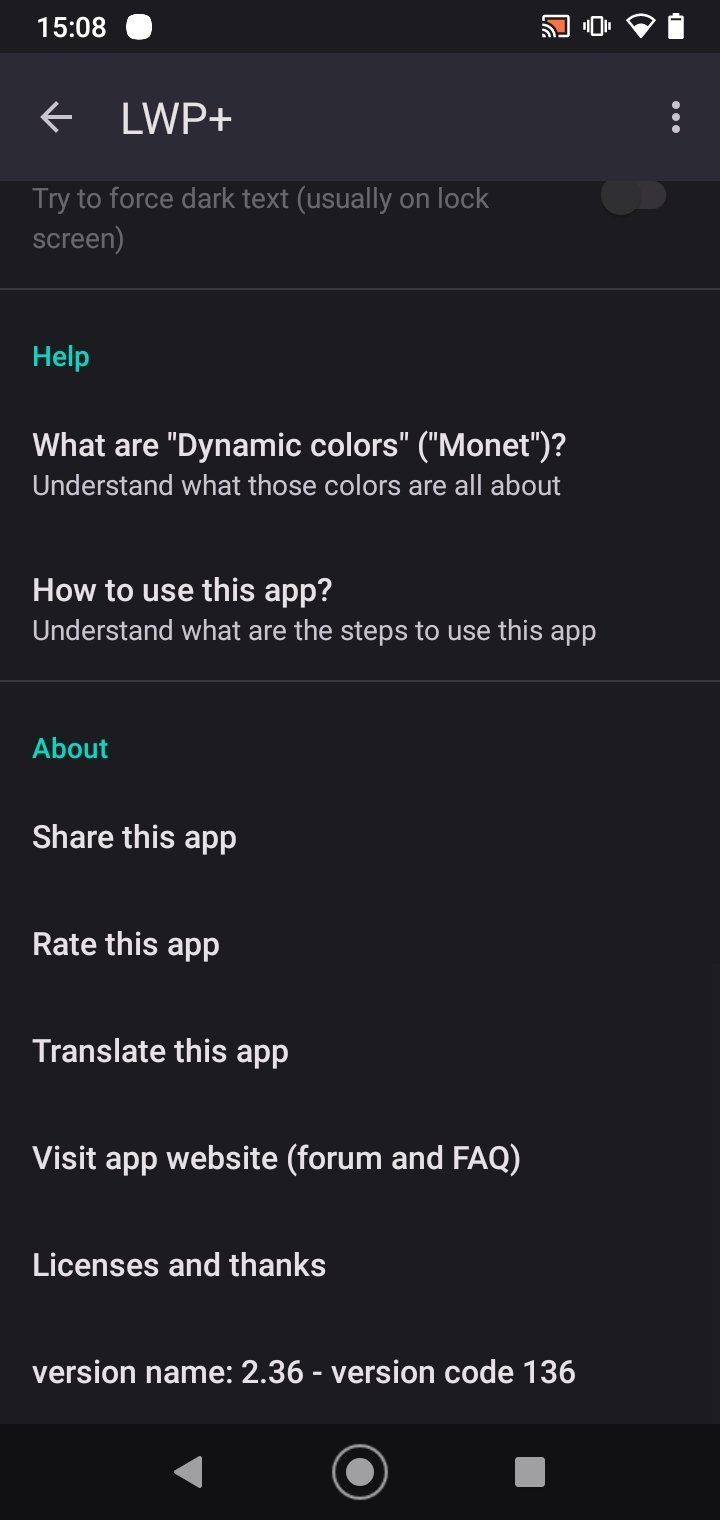Toggle the force dark text switch
The height and width of the screenshot is (1520, 720).
tap(634, 197)
